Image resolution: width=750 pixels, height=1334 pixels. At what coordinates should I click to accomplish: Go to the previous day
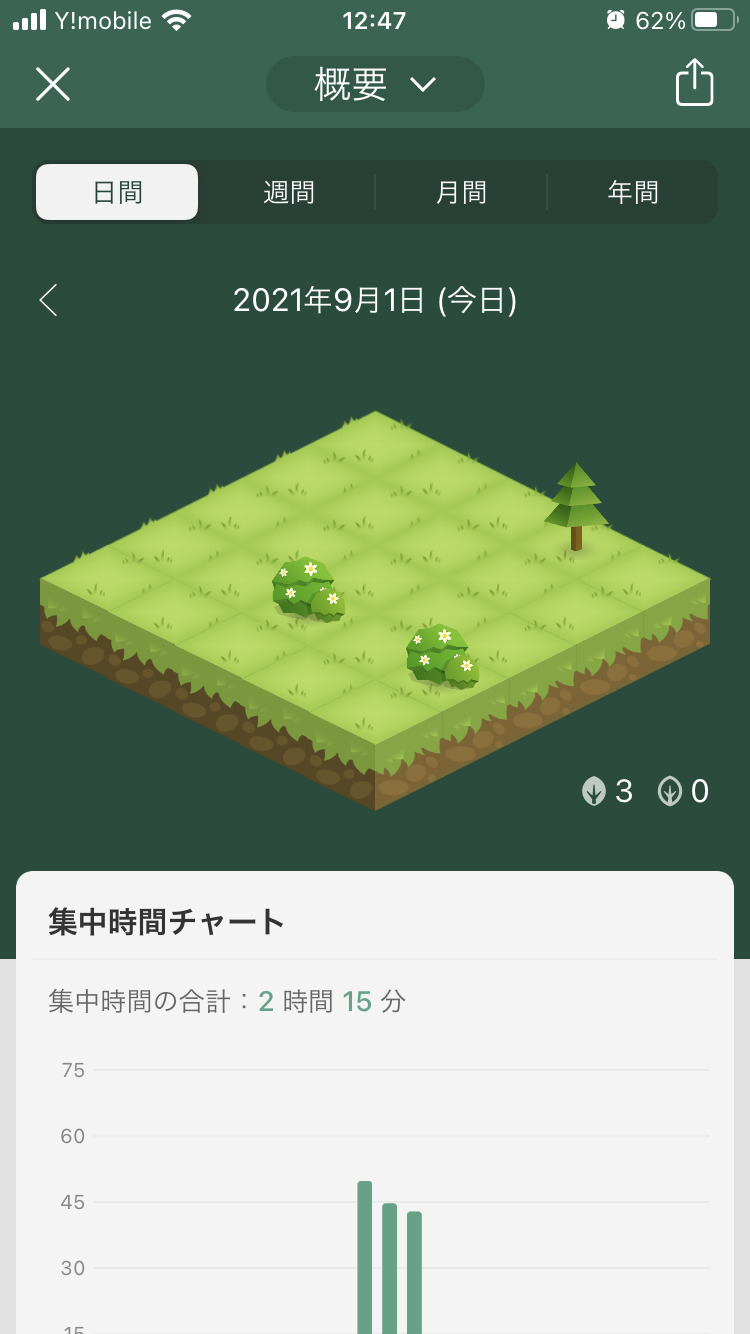(49, 300)
